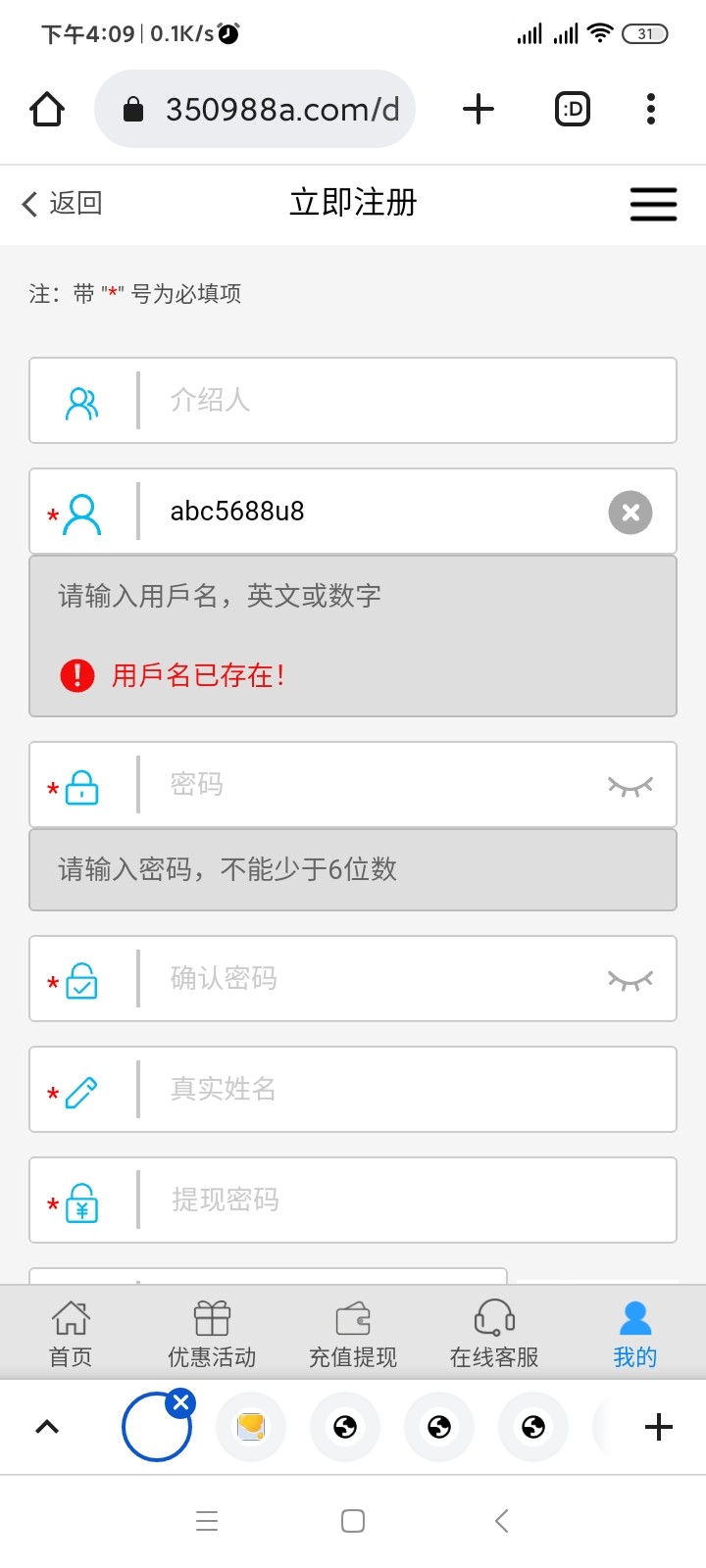
Task: Show password in 确认密码 field
Action: point(630,979)
